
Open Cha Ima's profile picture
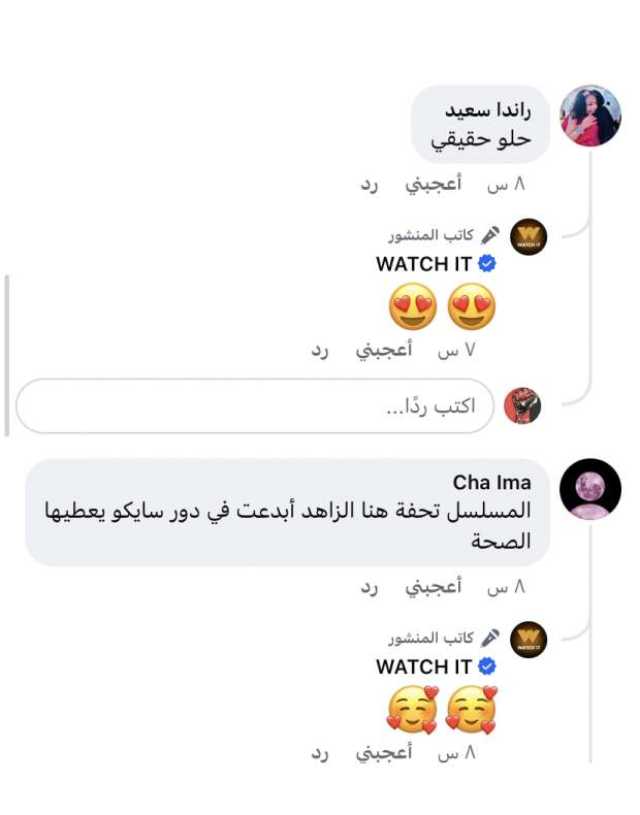[590, 489]
